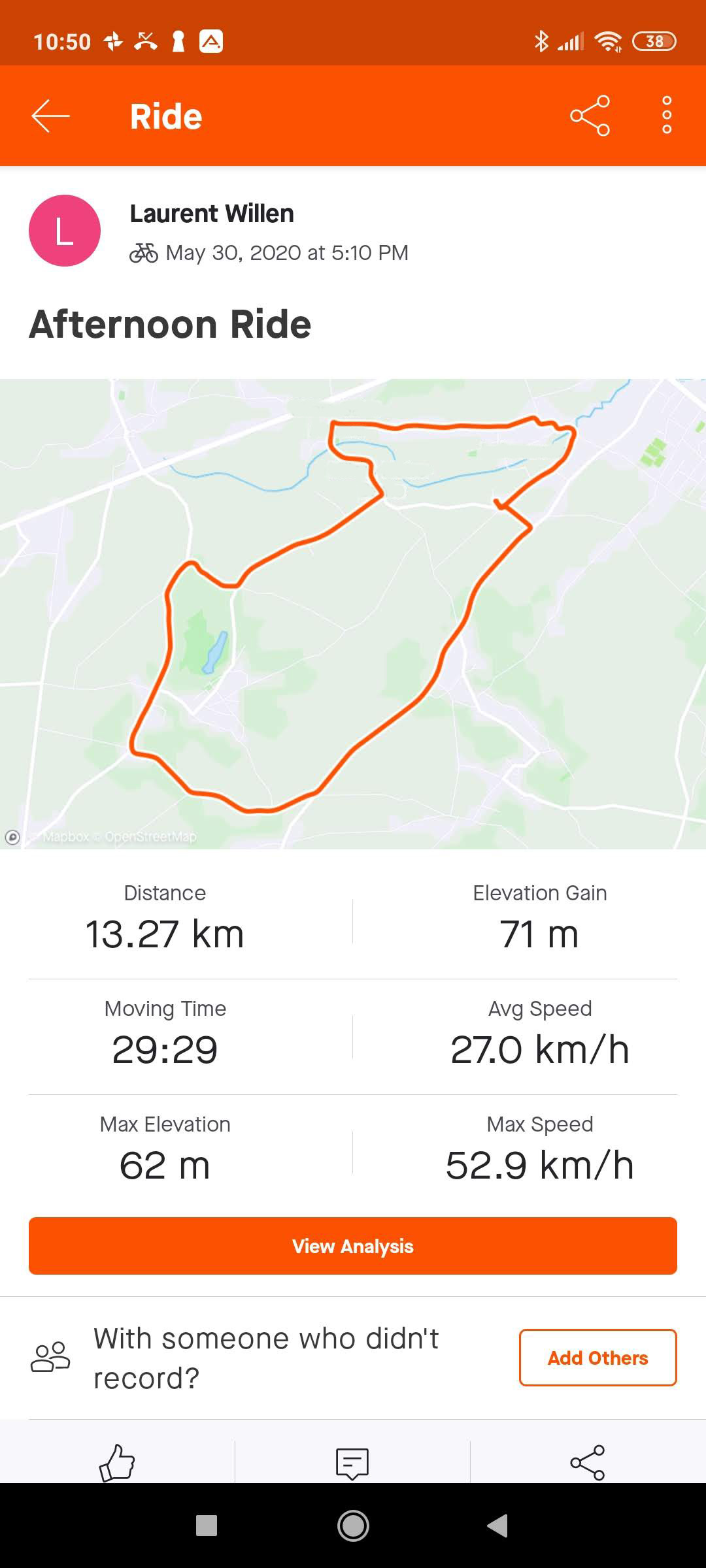Open recent apps with the square button
706x1568 pixels.
point(207,1526)
